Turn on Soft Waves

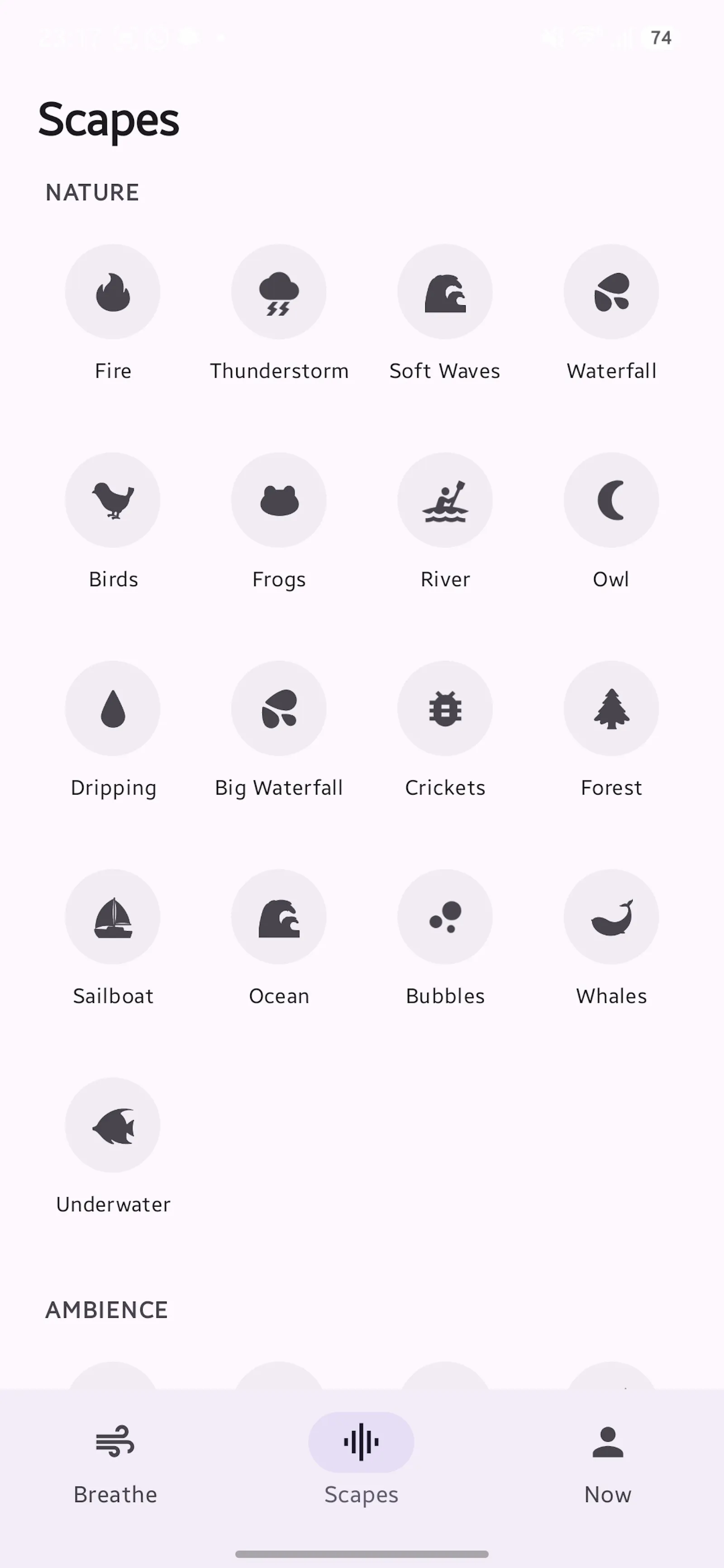445,292
